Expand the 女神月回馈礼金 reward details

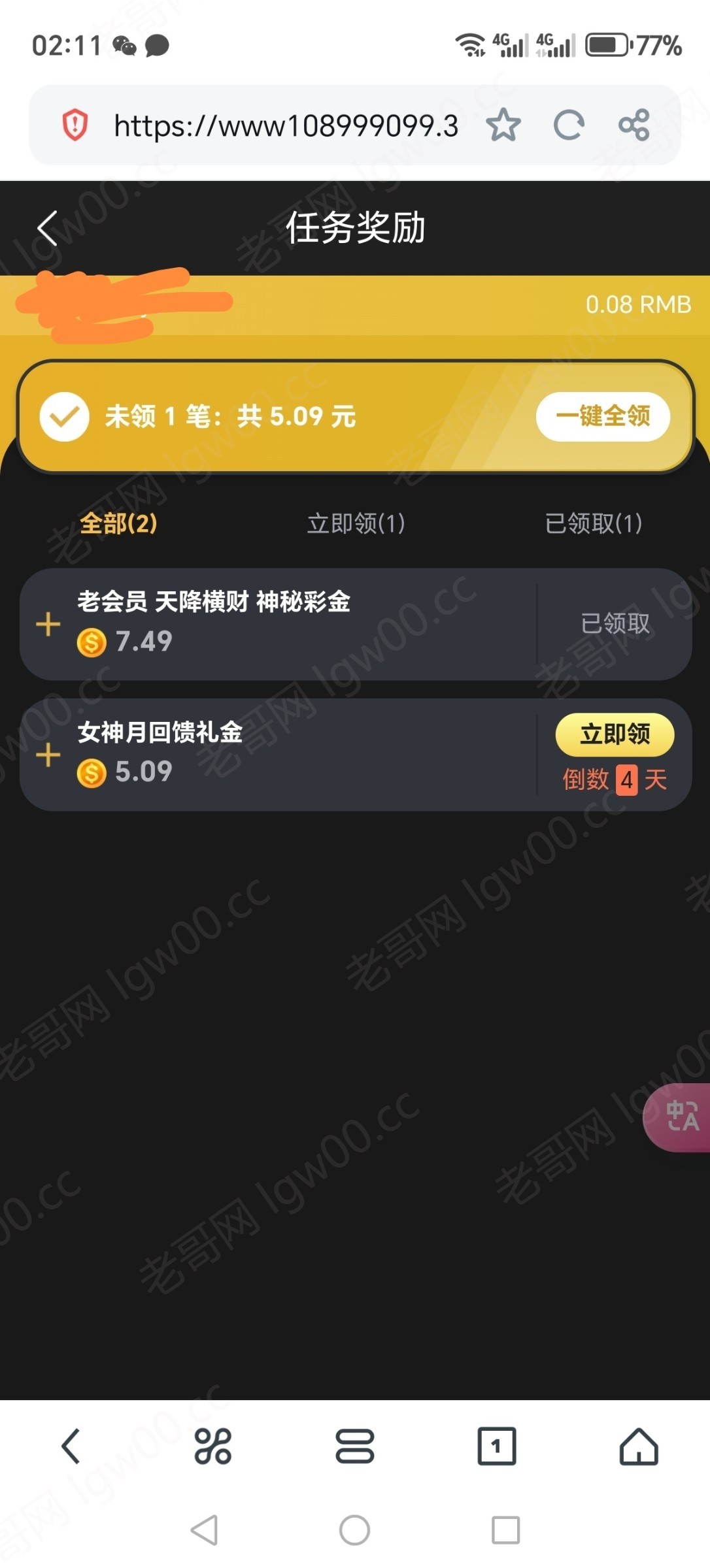point(48,755)
